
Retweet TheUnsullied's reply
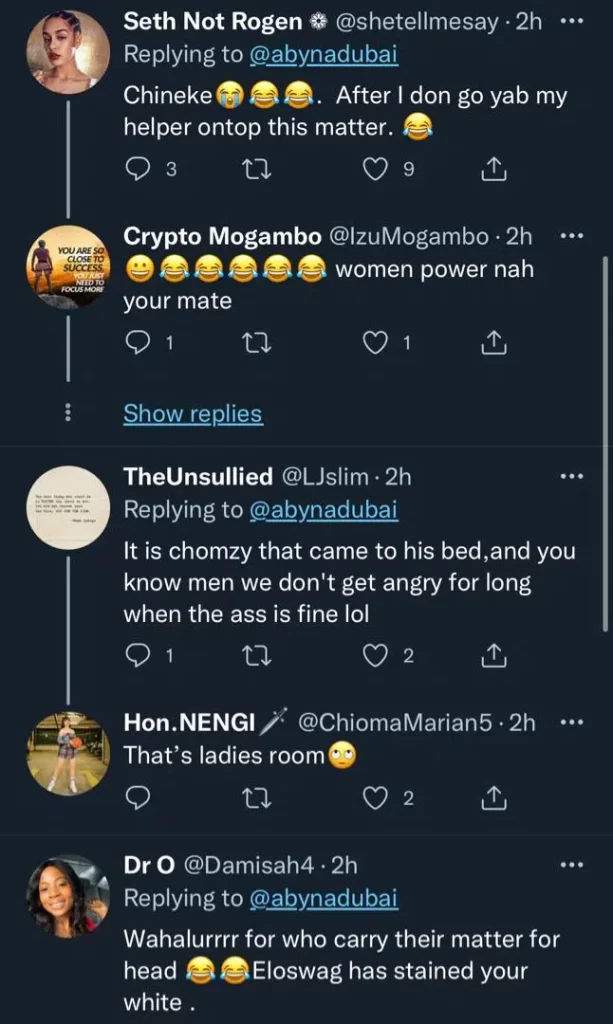[256, 656]
